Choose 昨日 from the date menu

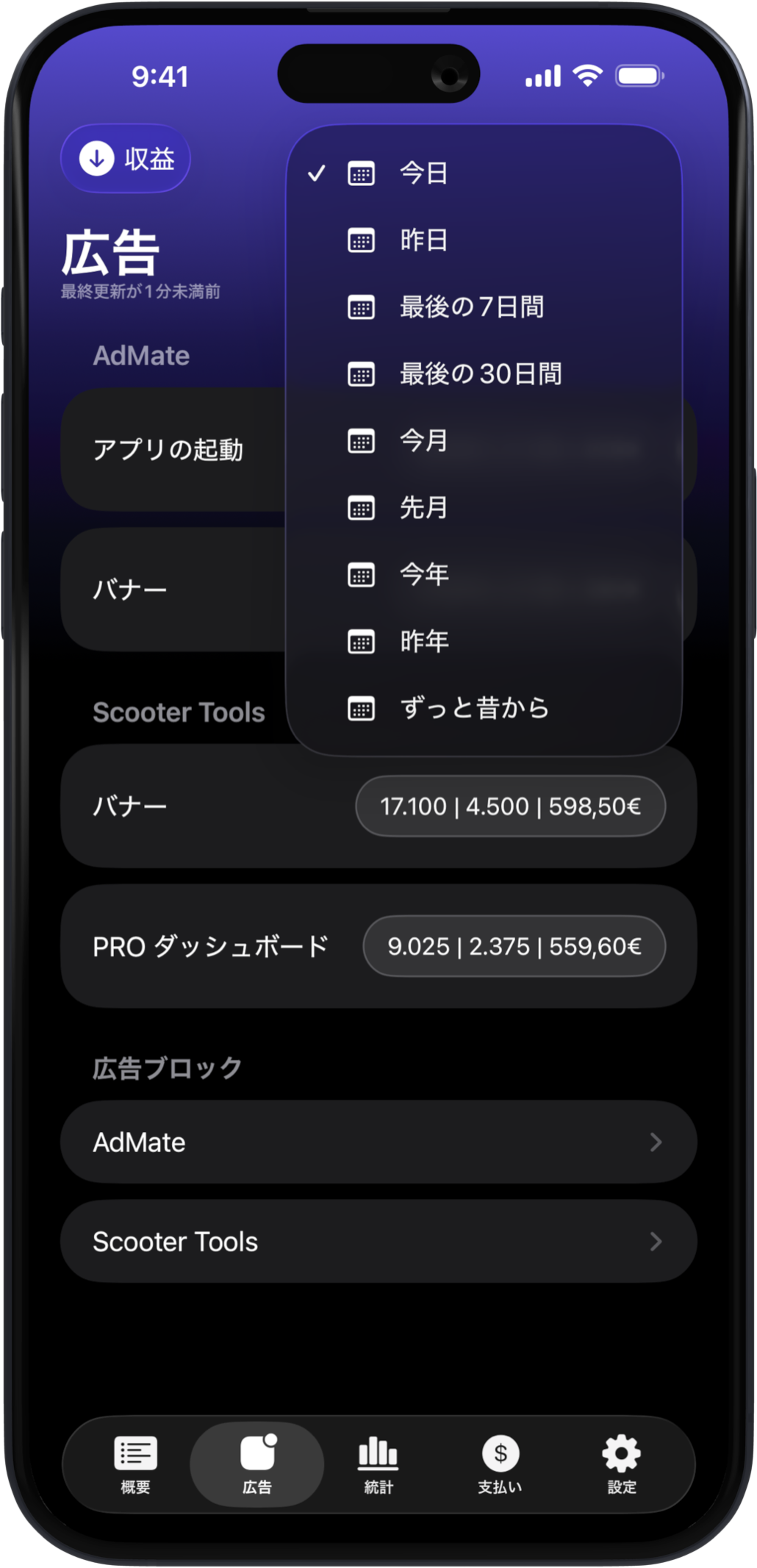coord(423,240)
